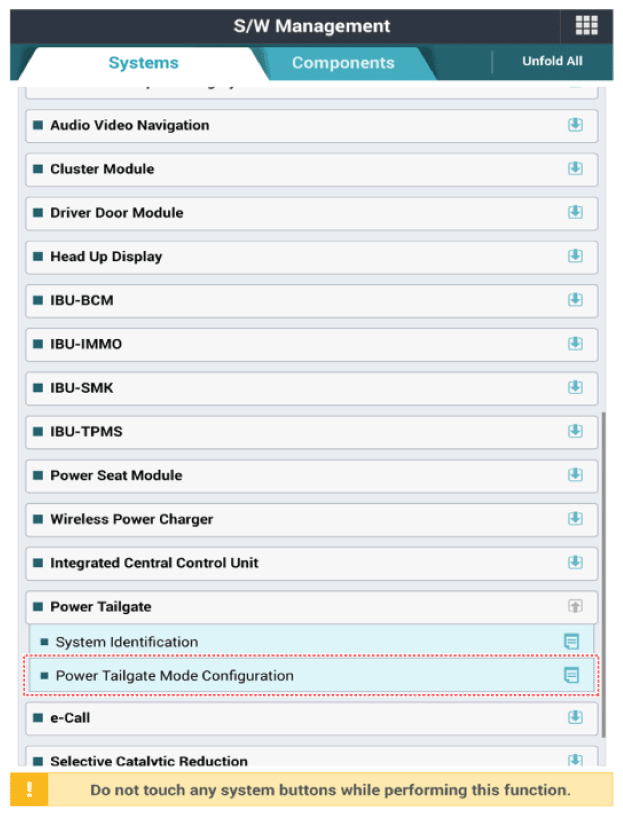
Task: Switch to the Components tab
Action: [342, 63]
